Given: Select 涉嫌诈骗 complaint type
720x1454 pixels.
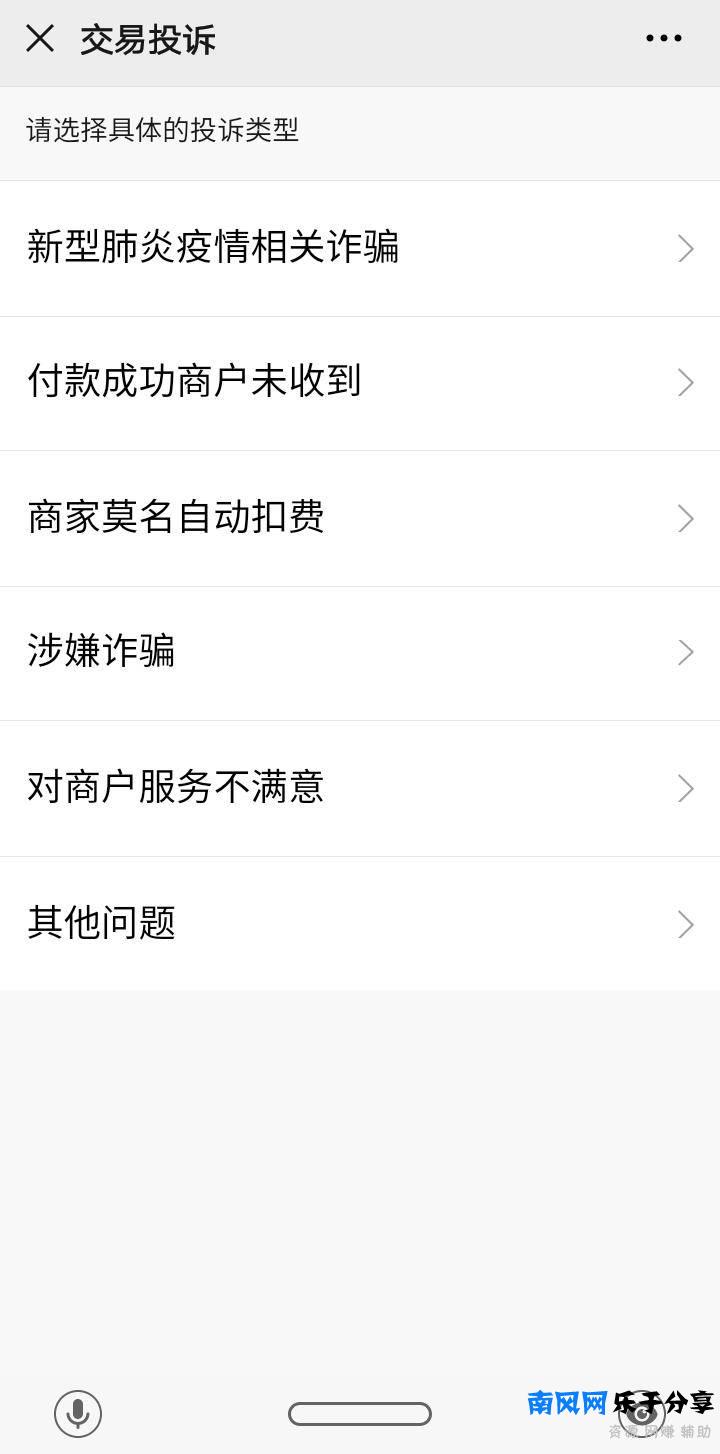Looking at the screenshot, I should point(360,652).
